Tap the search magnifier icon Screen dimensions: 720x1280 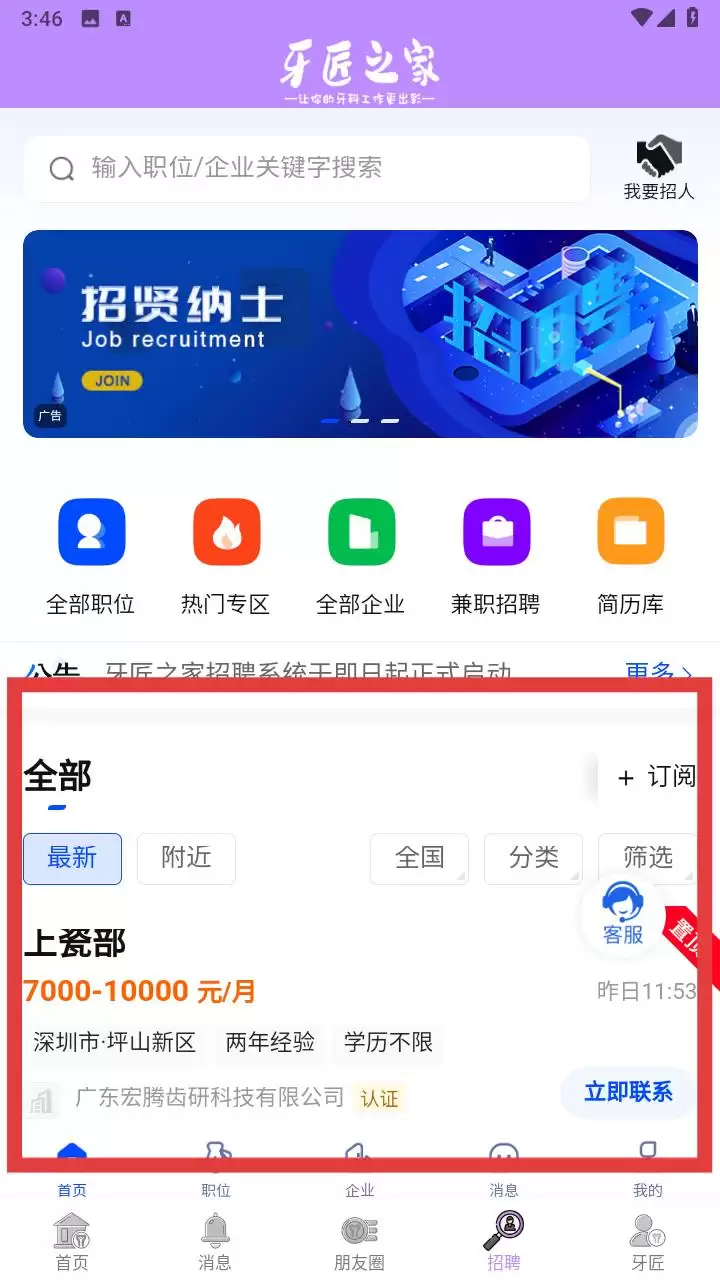point(61,168)
